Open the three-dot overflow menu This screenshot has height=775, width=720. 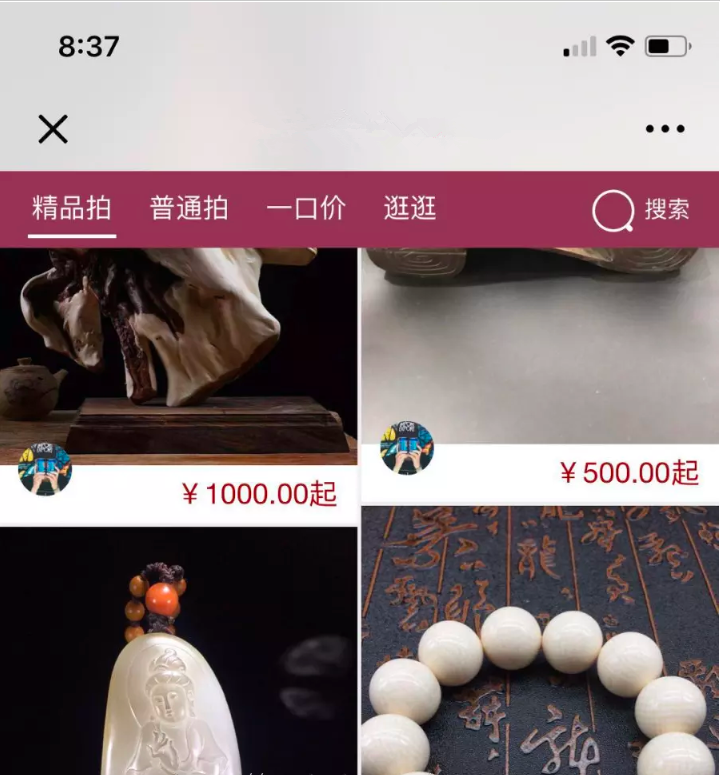point(665,129)
